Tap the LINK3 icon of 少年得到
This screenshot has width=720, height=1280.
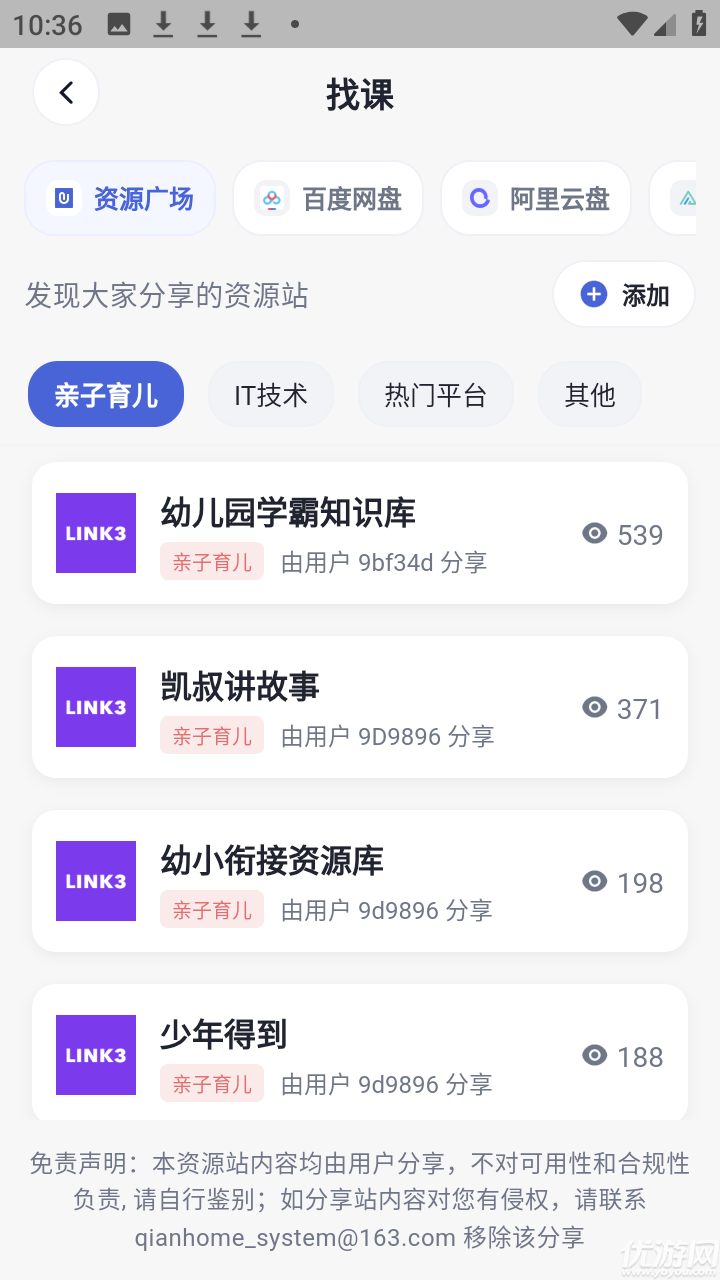pyautogui.click(x=95, y=1055)
